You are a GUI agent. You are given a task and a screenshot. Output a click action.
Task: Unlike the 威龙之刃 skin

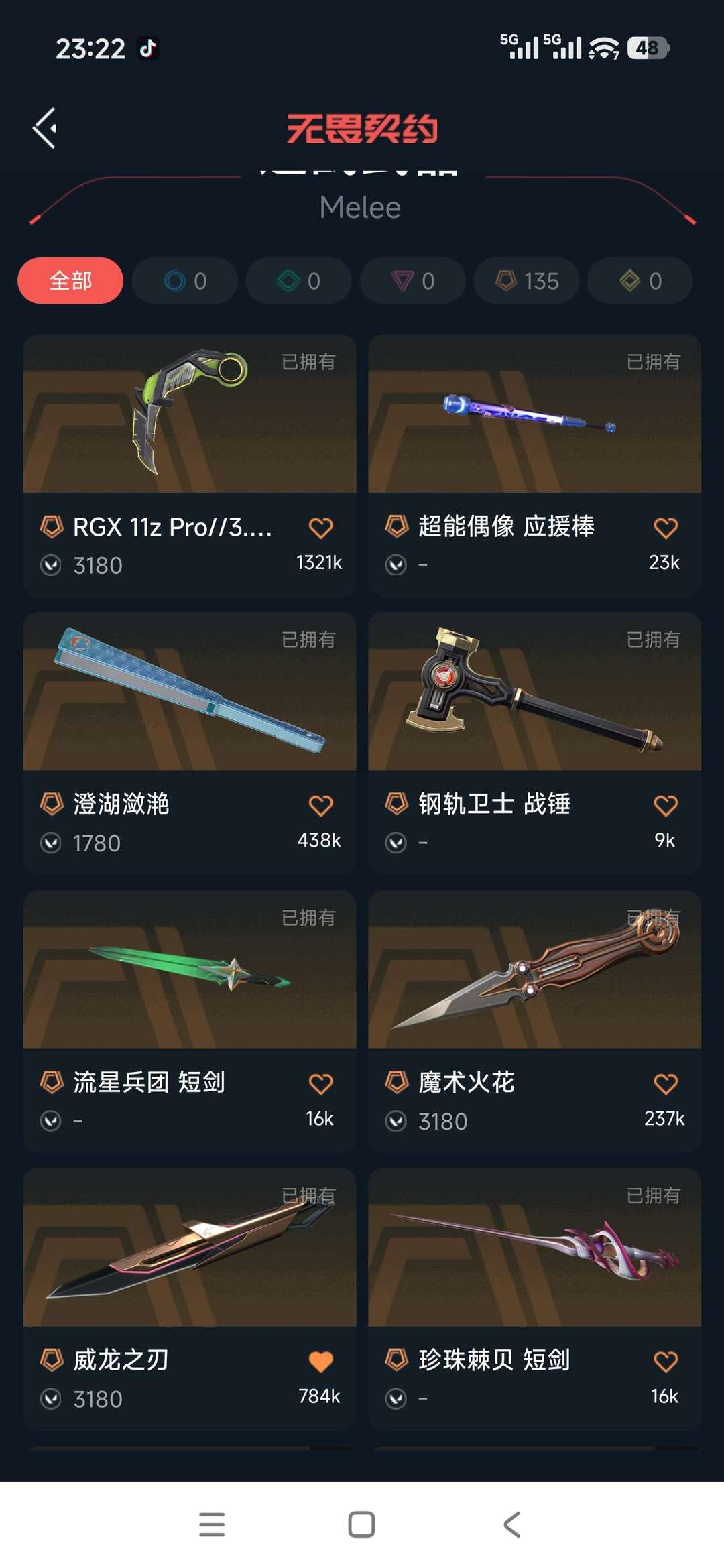pyautogui.click(x=320, y=1362)
